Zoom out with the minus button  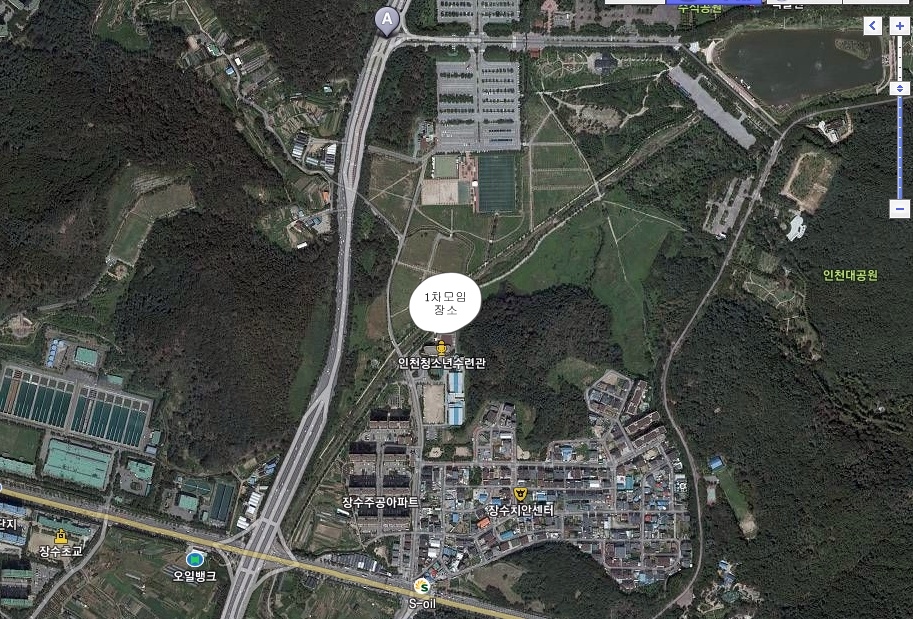coord(899,209)
